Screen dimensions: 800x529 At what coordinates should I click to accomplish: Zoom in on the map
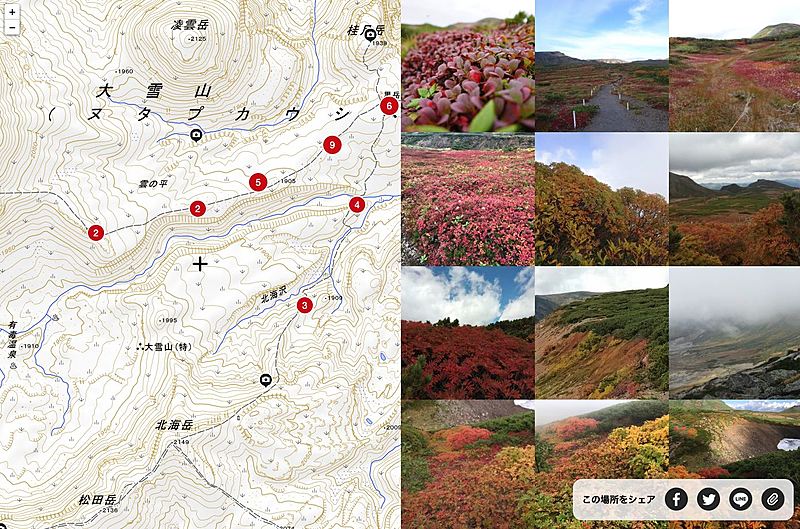(x=11, y=12)
